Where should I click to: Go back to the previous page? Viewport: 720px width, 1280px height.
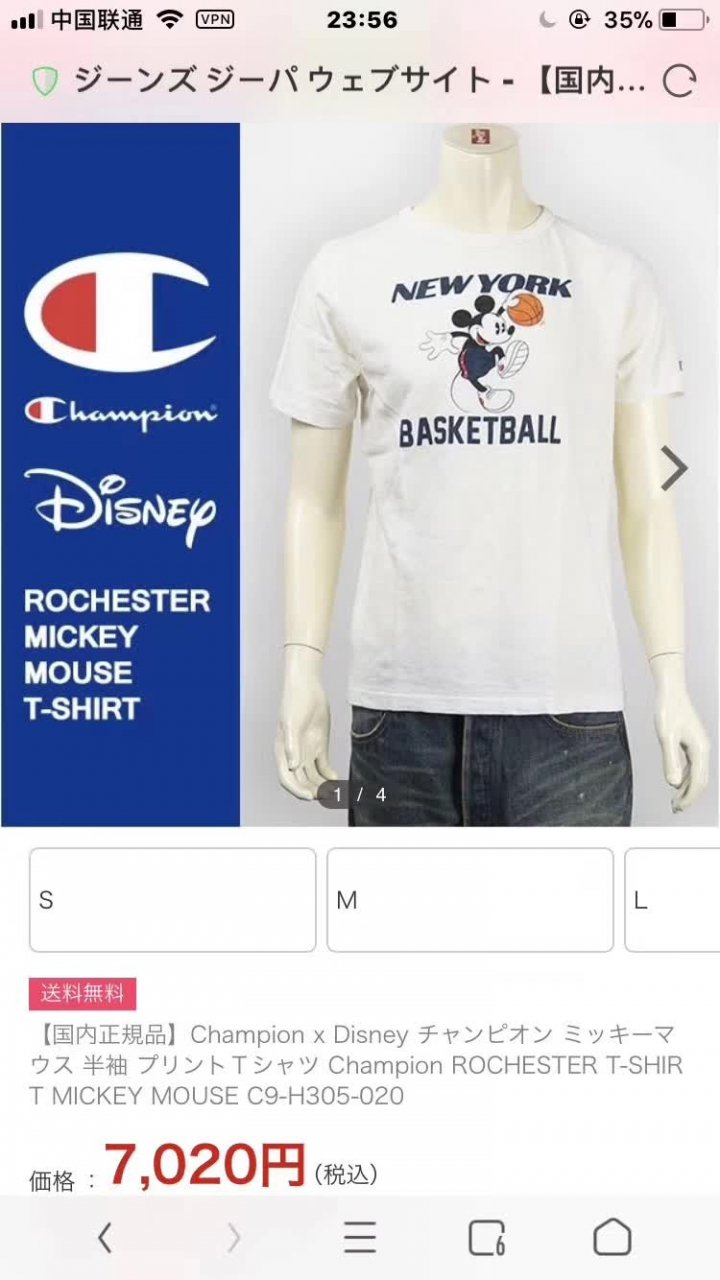tap(105, 1238)
